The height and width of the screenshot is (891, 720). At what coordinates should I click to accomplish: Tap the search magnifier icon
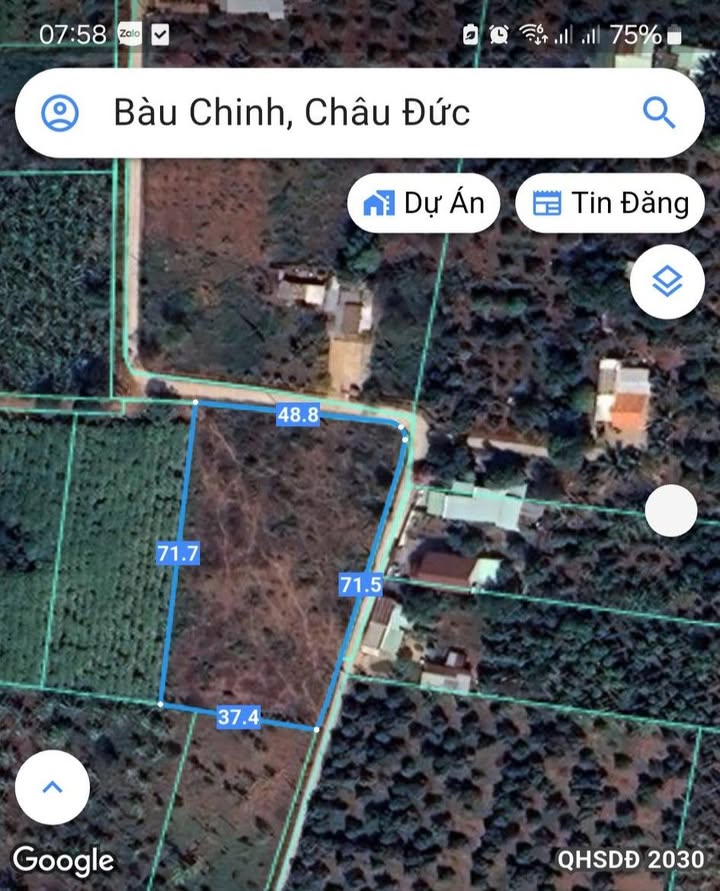(658, 112)
